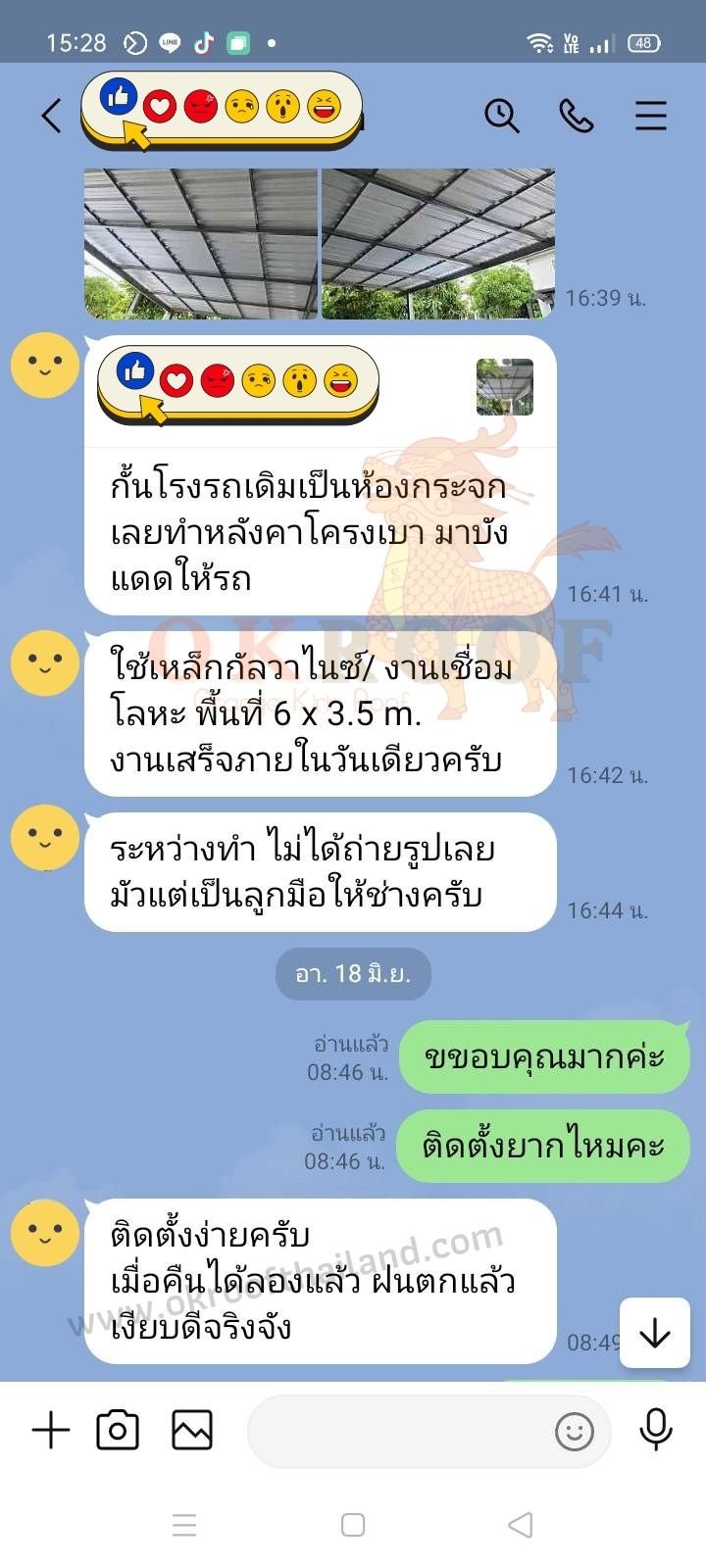Go to the home screen

(353, 1525)
